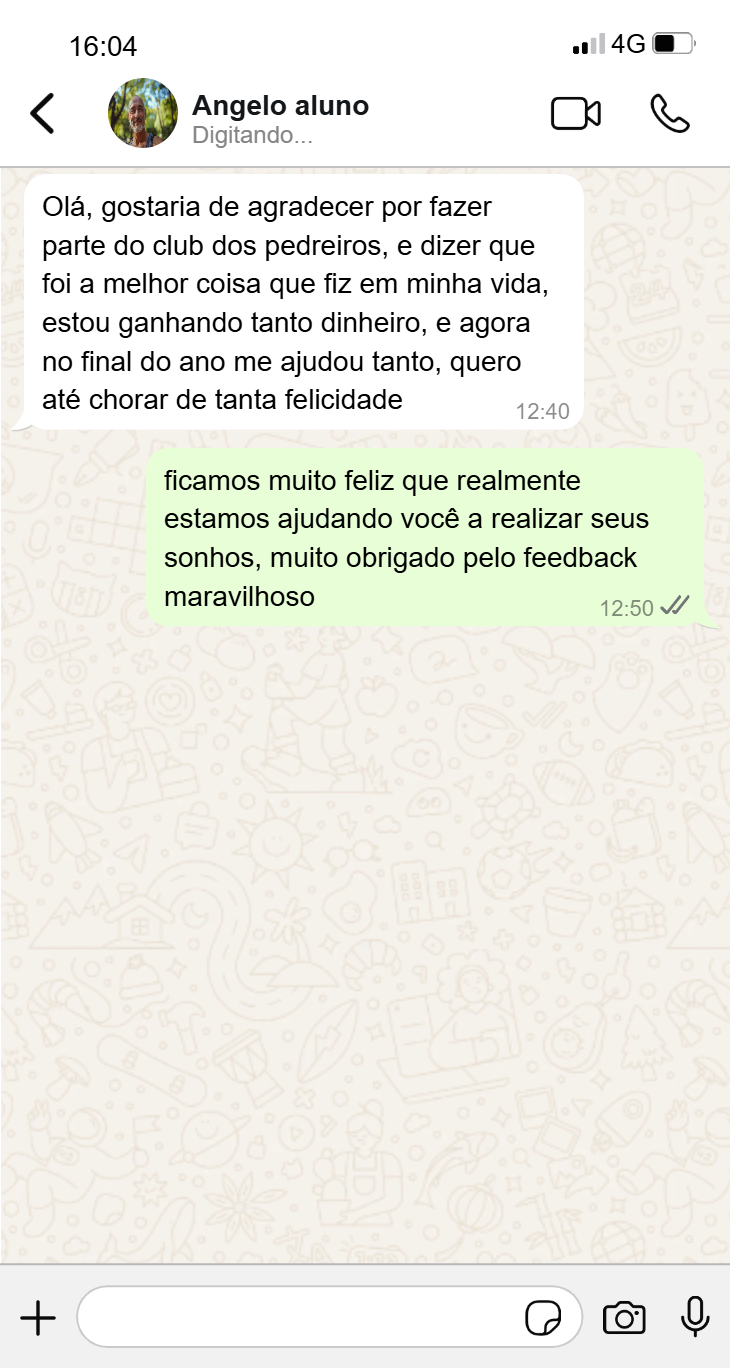730x1368 pixels.
Task: Tap the 4G network indicator
Action: [x=629, y=42]
